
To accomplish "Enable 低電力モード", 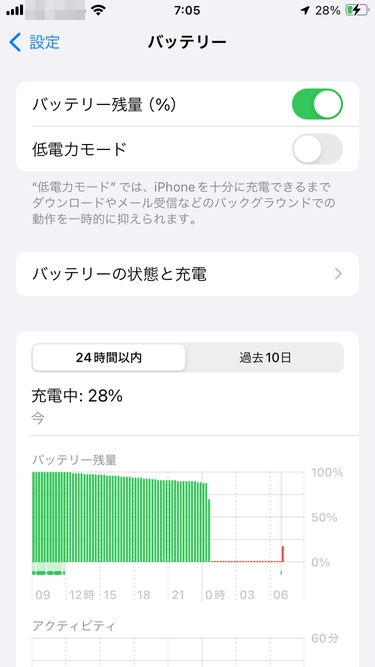I will (x=317, y=149).
